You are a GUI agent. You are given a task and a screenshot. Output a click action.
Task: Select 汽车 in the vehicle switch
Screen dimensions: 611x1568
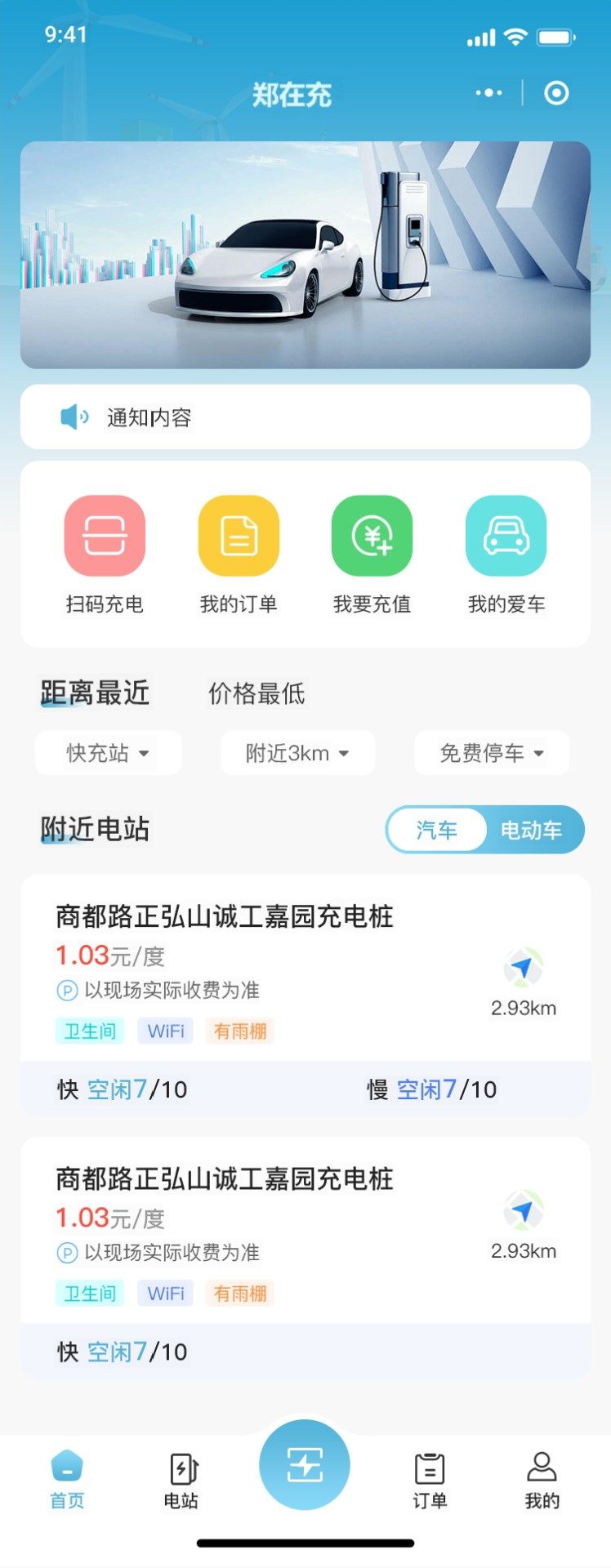click(436, 831)
